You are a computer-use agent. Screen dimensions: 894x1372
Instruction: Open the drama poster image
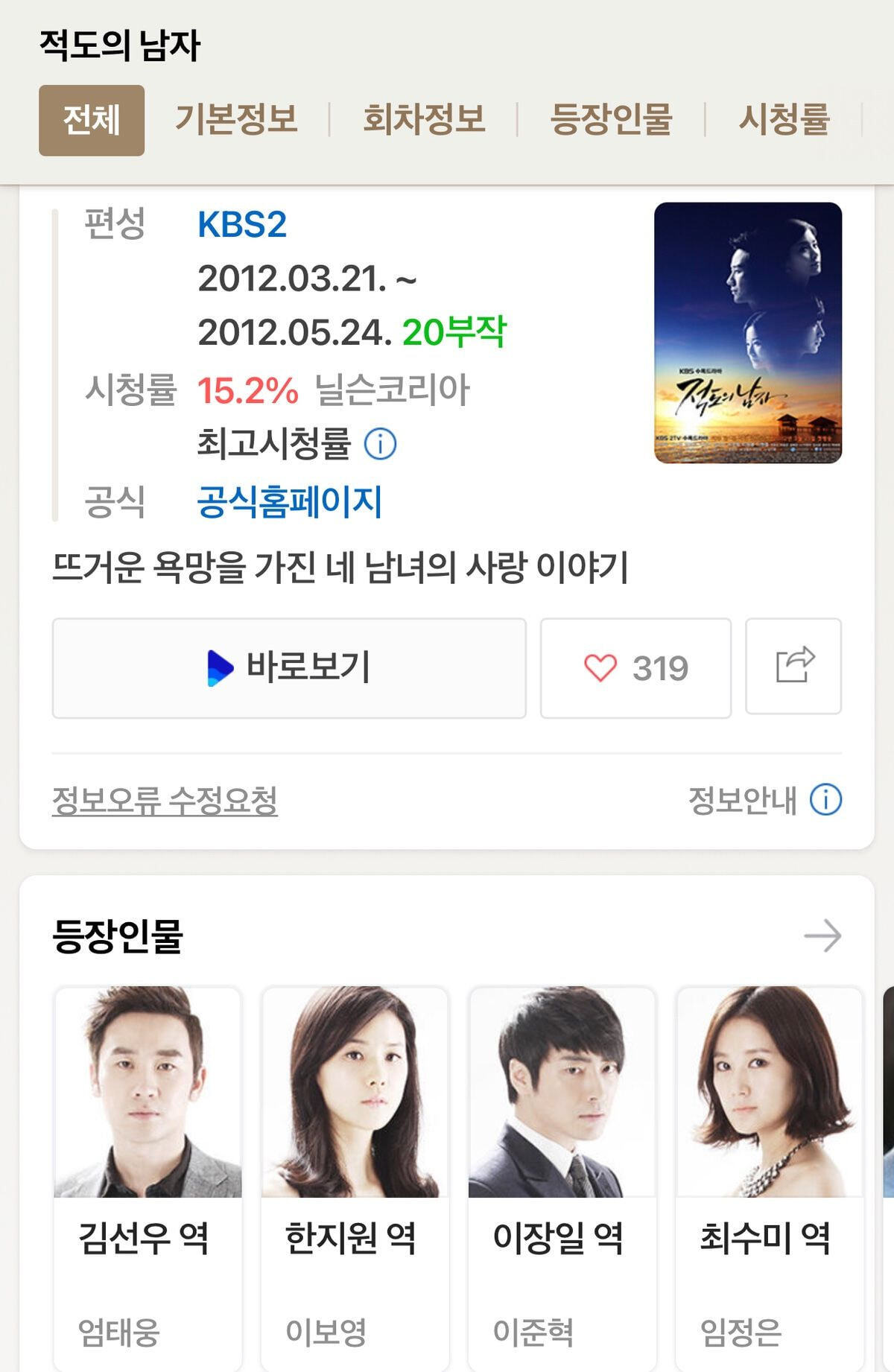[x=748, y=332]
